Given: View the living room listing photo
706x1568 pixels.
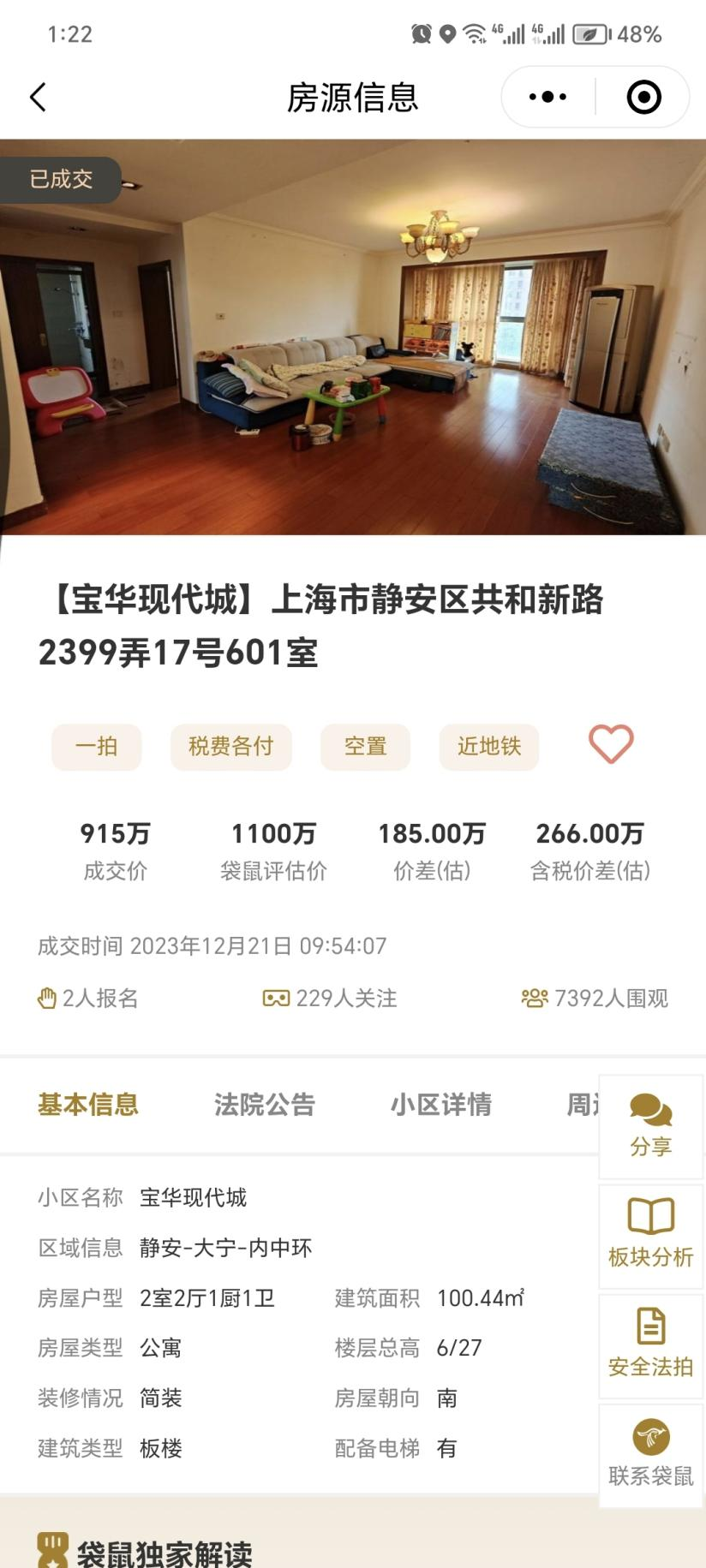Looking at the screenshot, I should point(353,343).
